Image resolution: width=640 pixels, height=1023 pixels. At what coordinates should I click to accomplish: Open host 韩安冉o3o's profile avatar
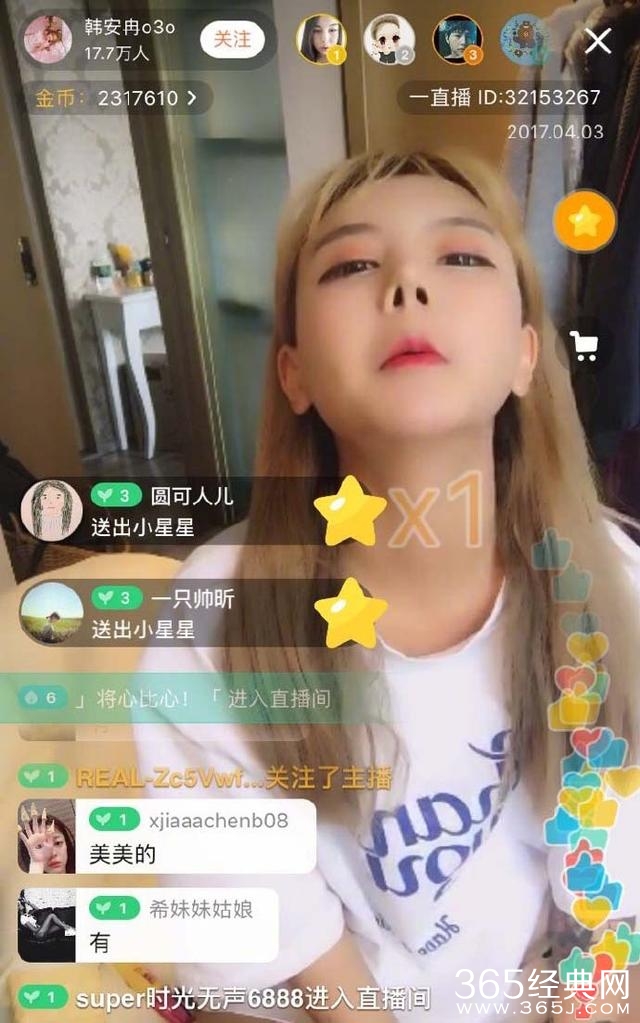pos(48,40)
